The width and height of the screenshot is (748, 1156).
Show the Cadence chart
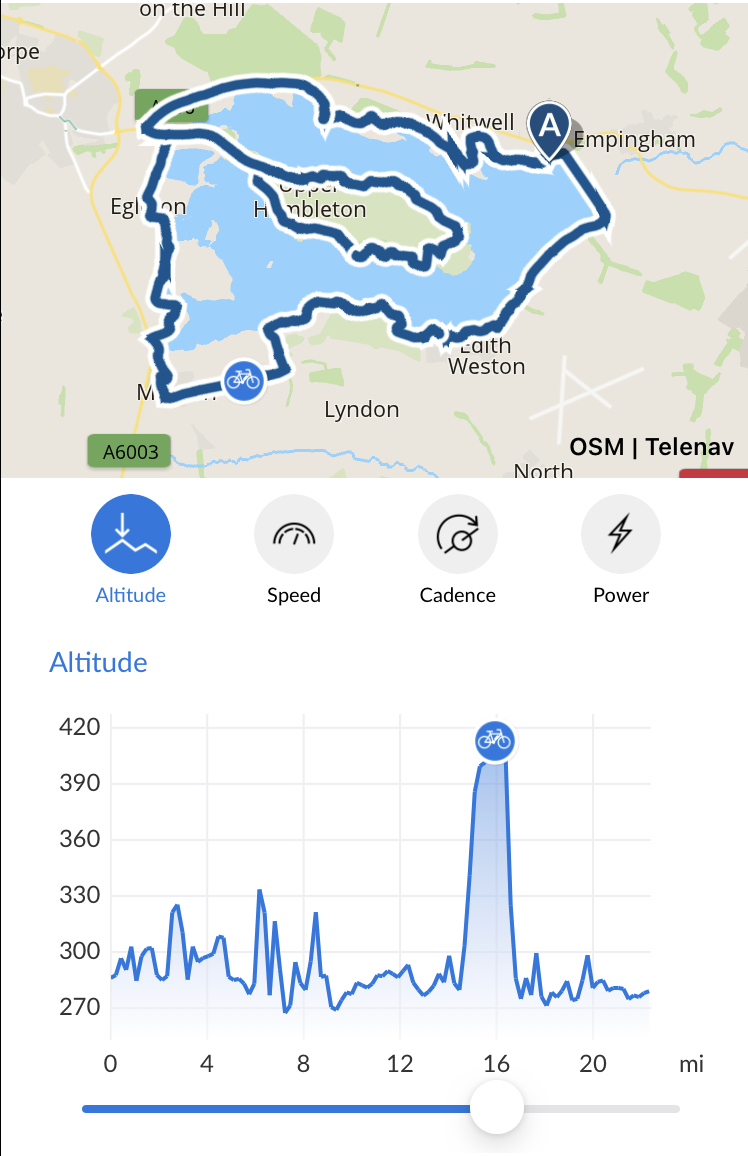coord(458,535)
